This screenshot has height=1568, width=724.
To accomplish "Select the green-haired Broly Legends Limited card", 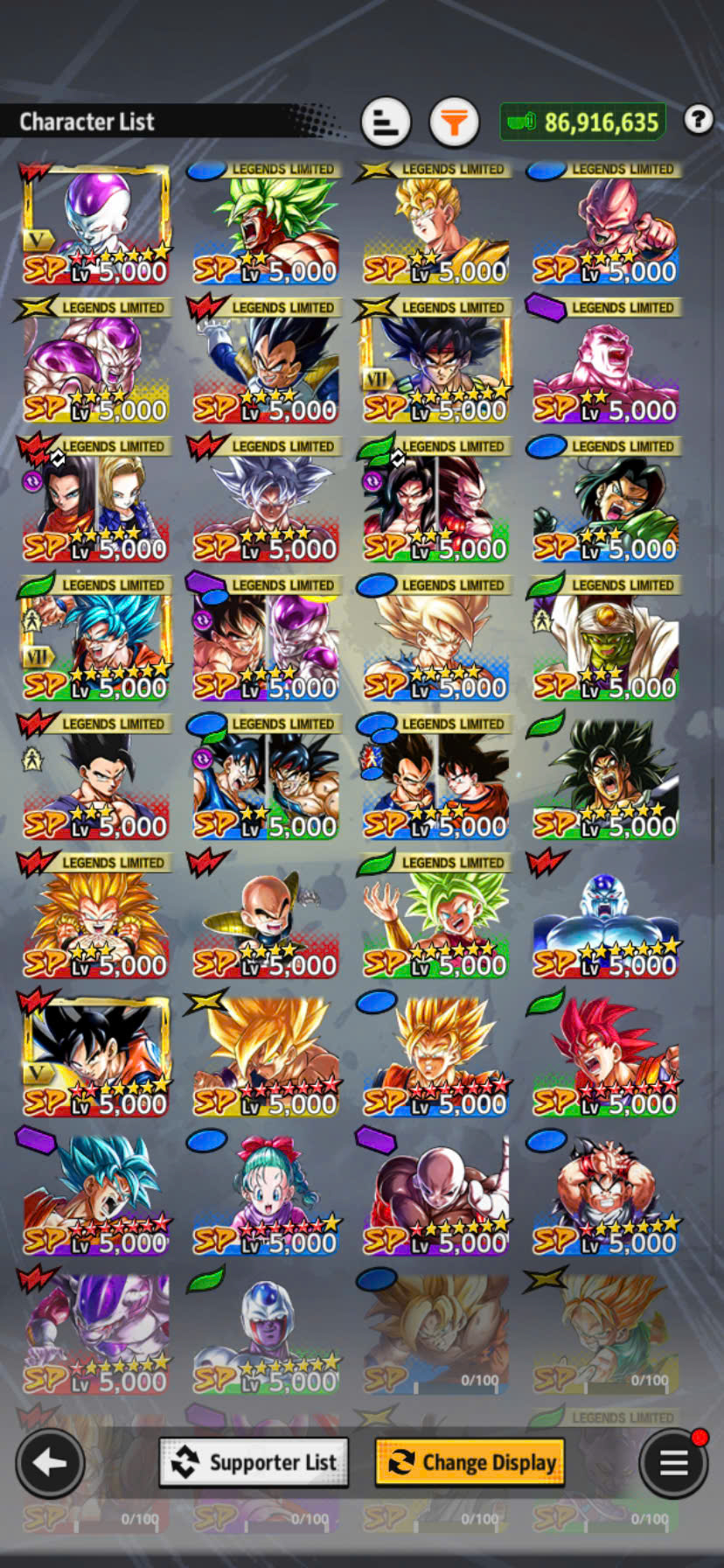I will point(266,224).
